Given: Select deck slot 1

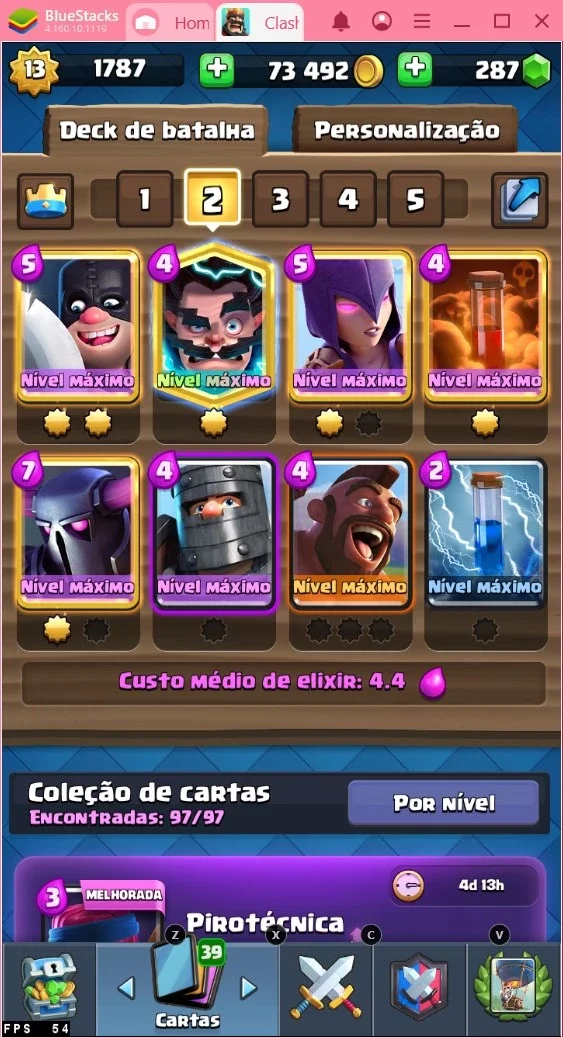Looking at the screenshot, I should point(144,198).
